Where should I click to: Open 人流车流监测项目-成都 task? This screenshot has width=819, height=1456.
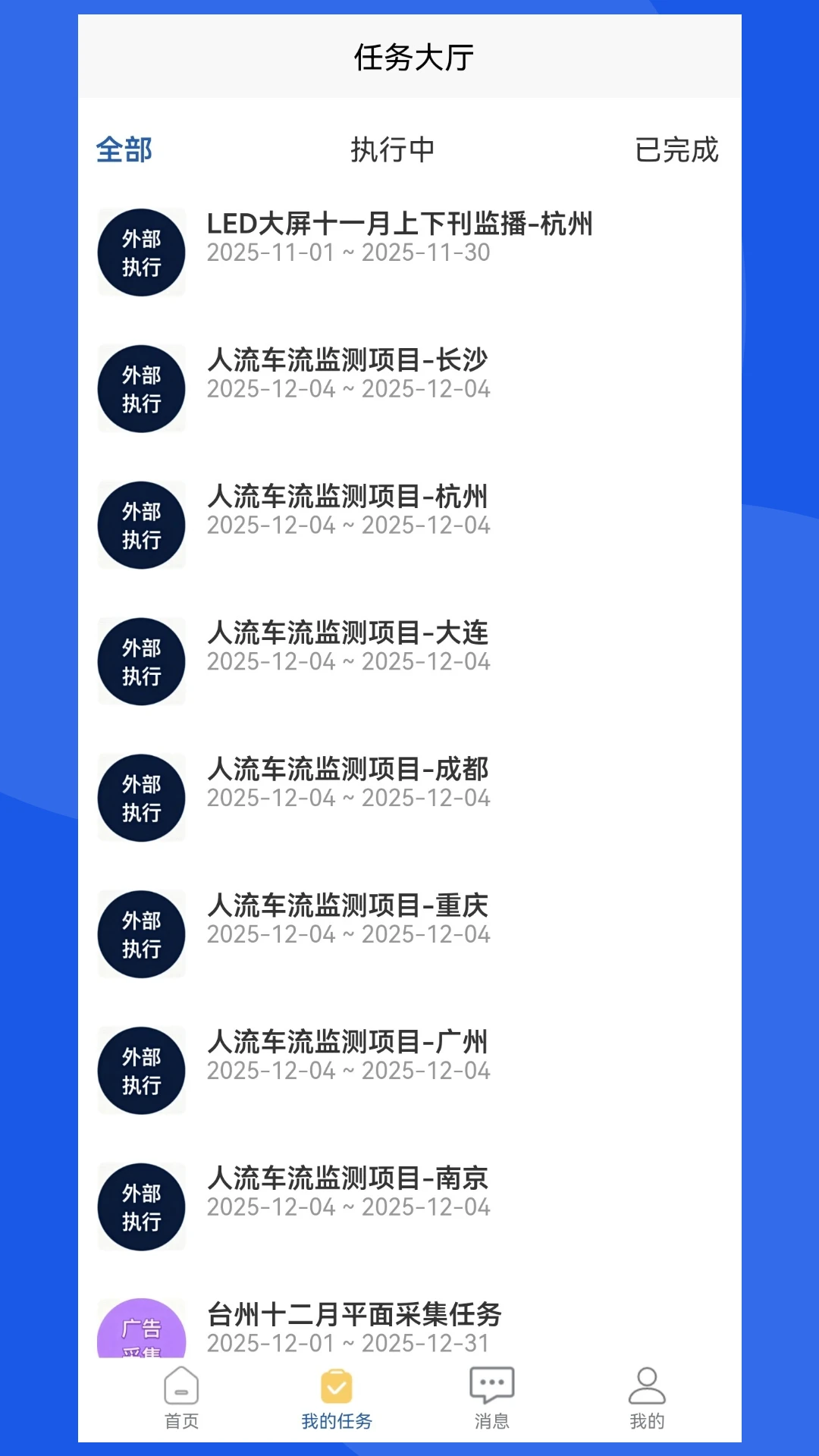(x=348, y=783)
